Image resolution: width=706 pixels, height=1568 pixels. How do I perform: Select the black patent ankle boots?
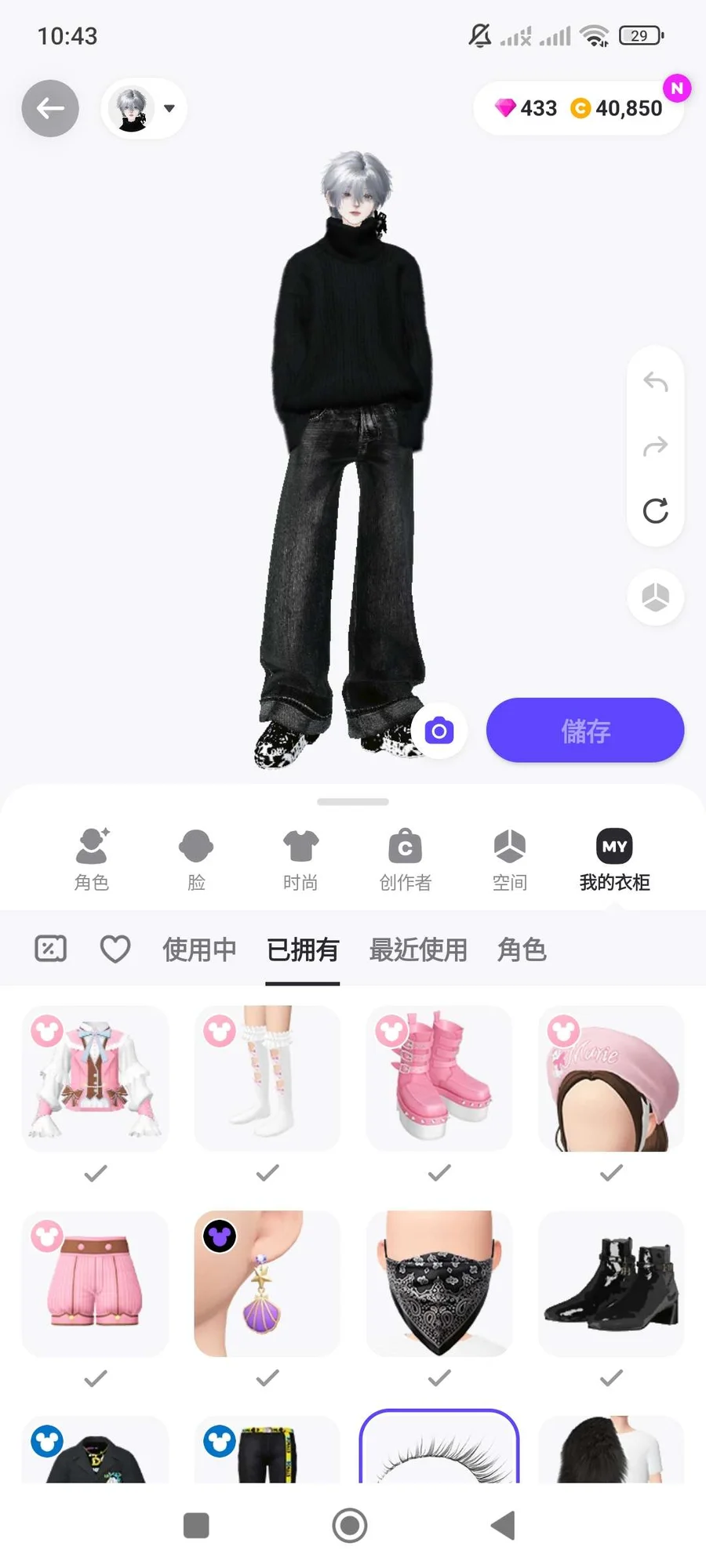coord(611,1283)
